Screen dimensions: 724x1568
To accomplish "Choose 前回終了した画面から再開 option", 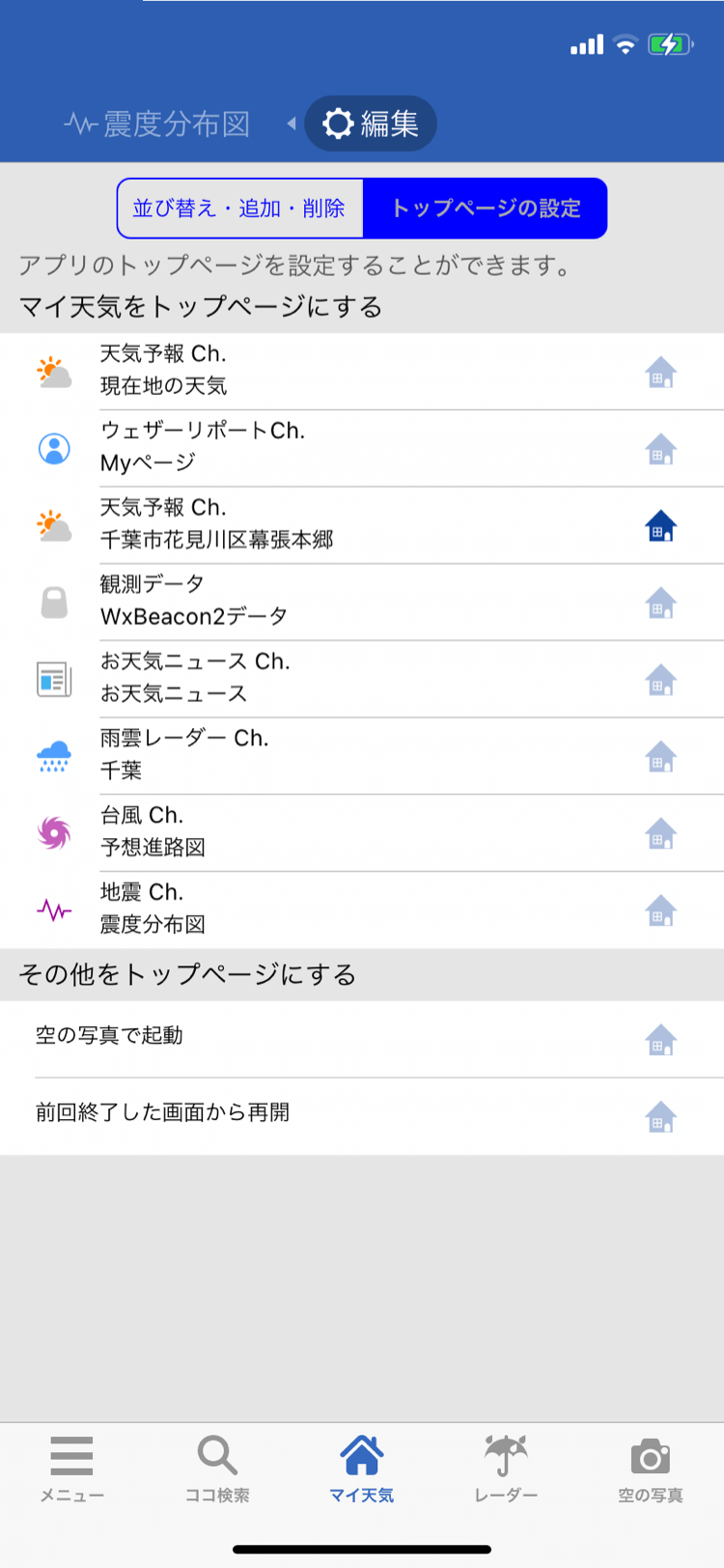I will (660, 1117).
